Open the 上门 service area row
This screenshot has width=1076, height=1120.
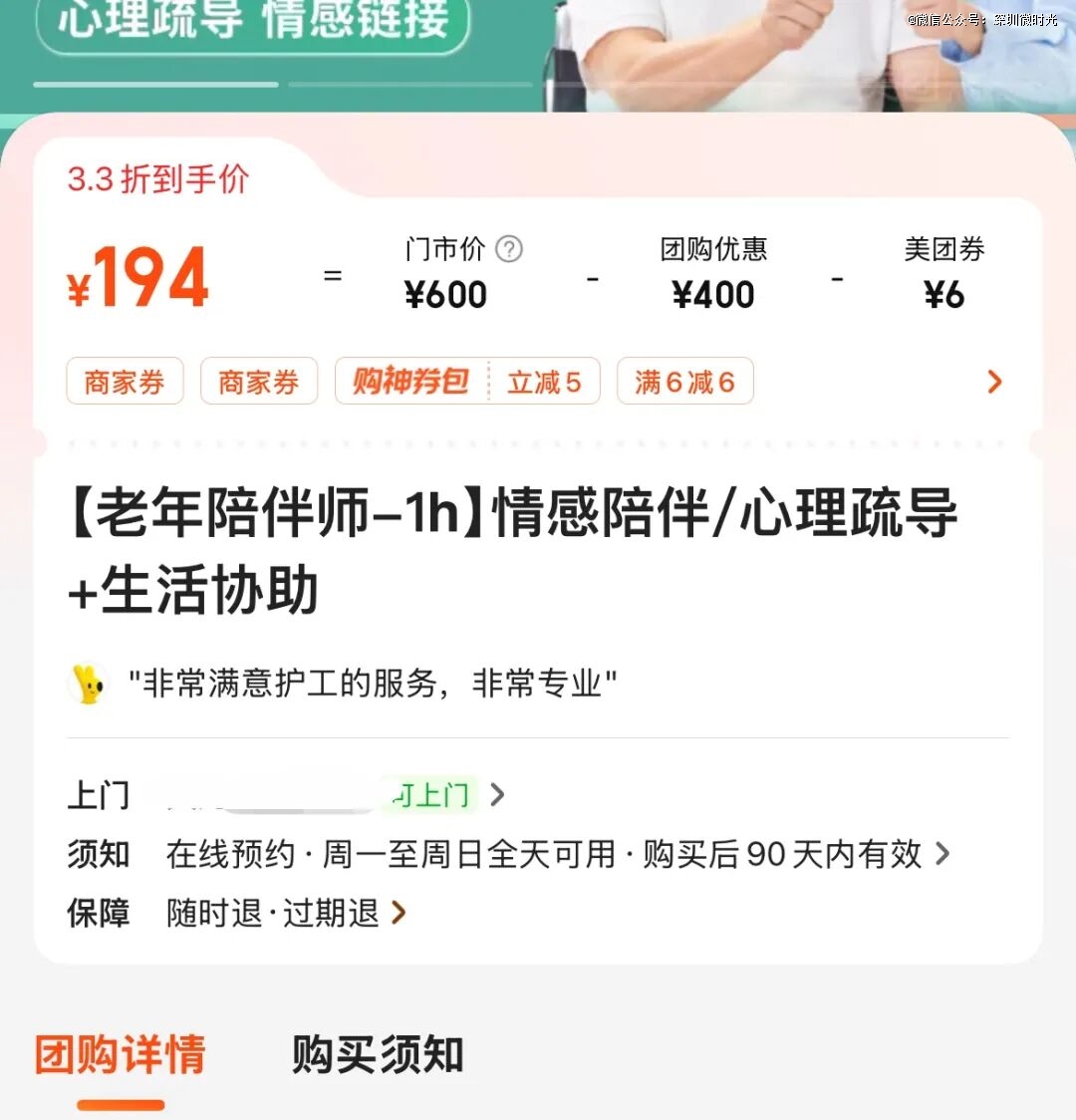tap(497, 795)
